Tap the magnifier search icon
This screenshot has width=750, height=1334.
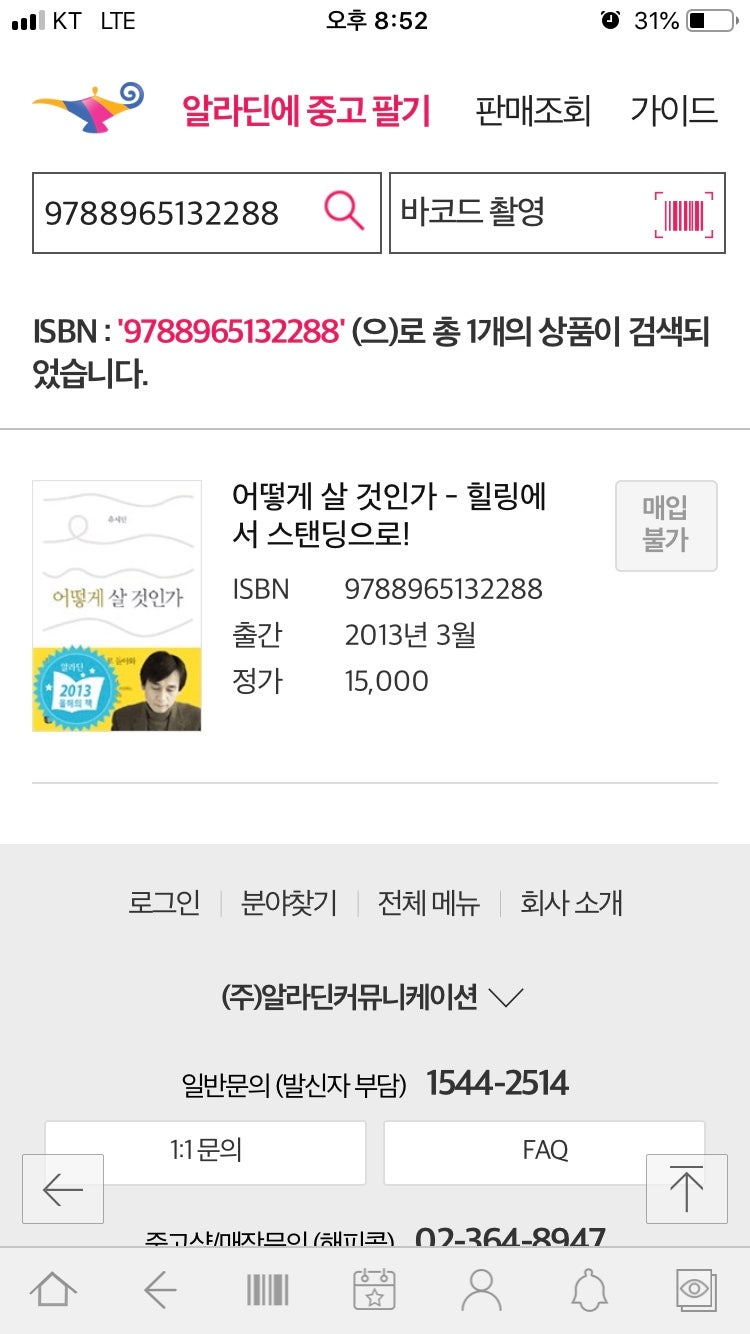[x=344, y=212]
